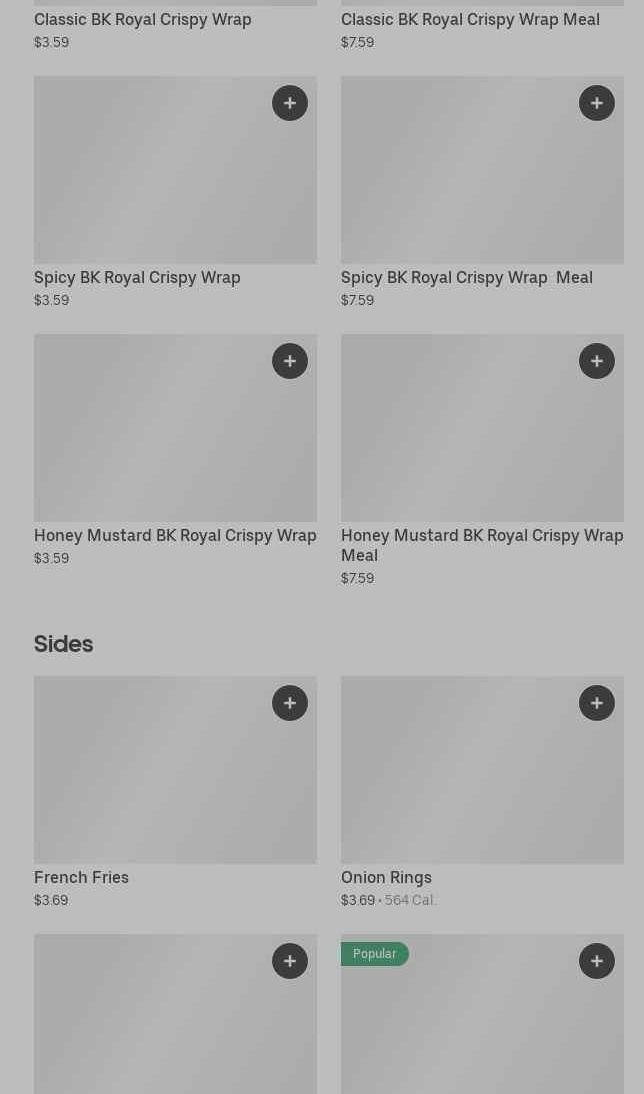The width and height of the screenshot is (644, 1094).
Task: Open the Onion Rings item card
Action: 482,792
